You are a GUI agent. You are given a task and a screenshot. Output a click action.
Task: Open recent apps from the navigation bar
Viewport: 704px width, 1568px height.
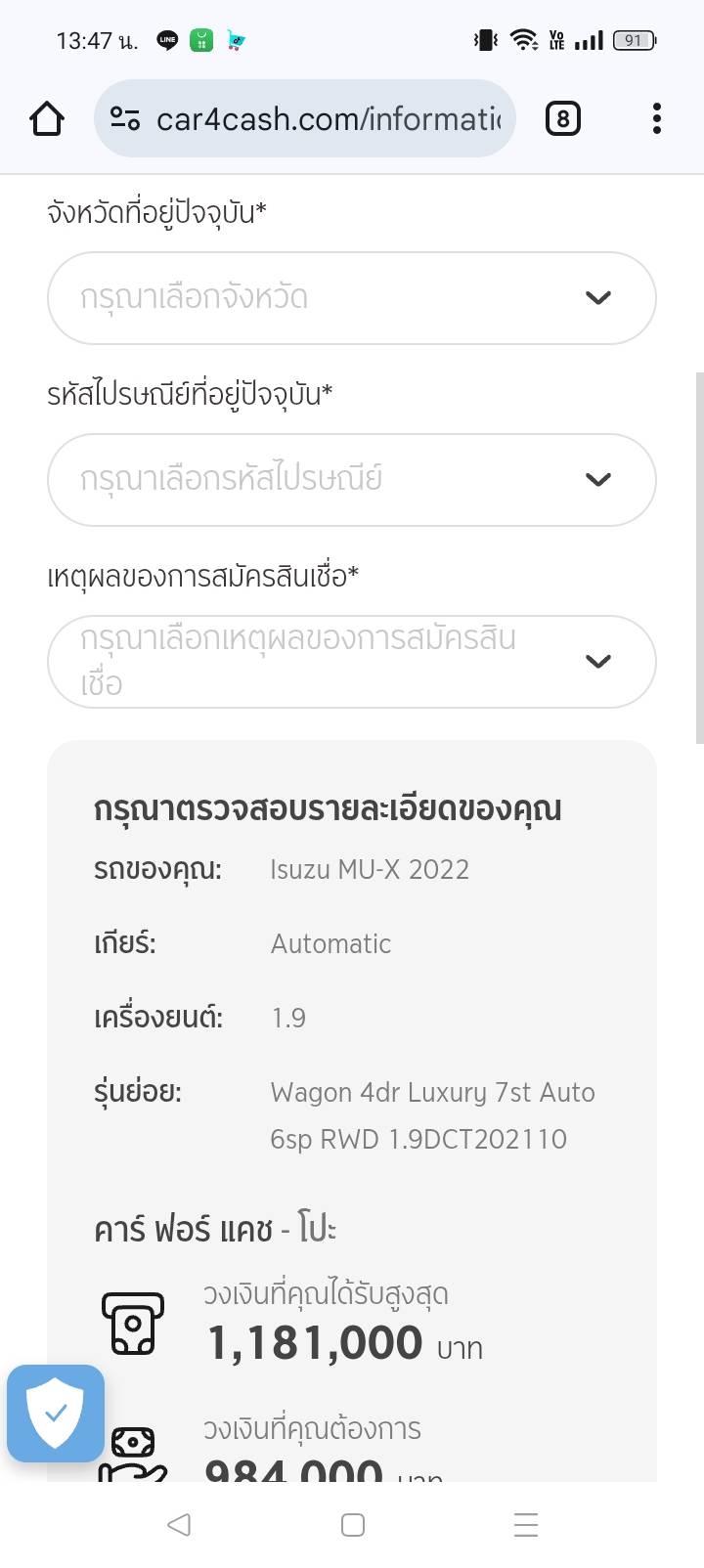pyautogui.click(x=526, y=1524)
